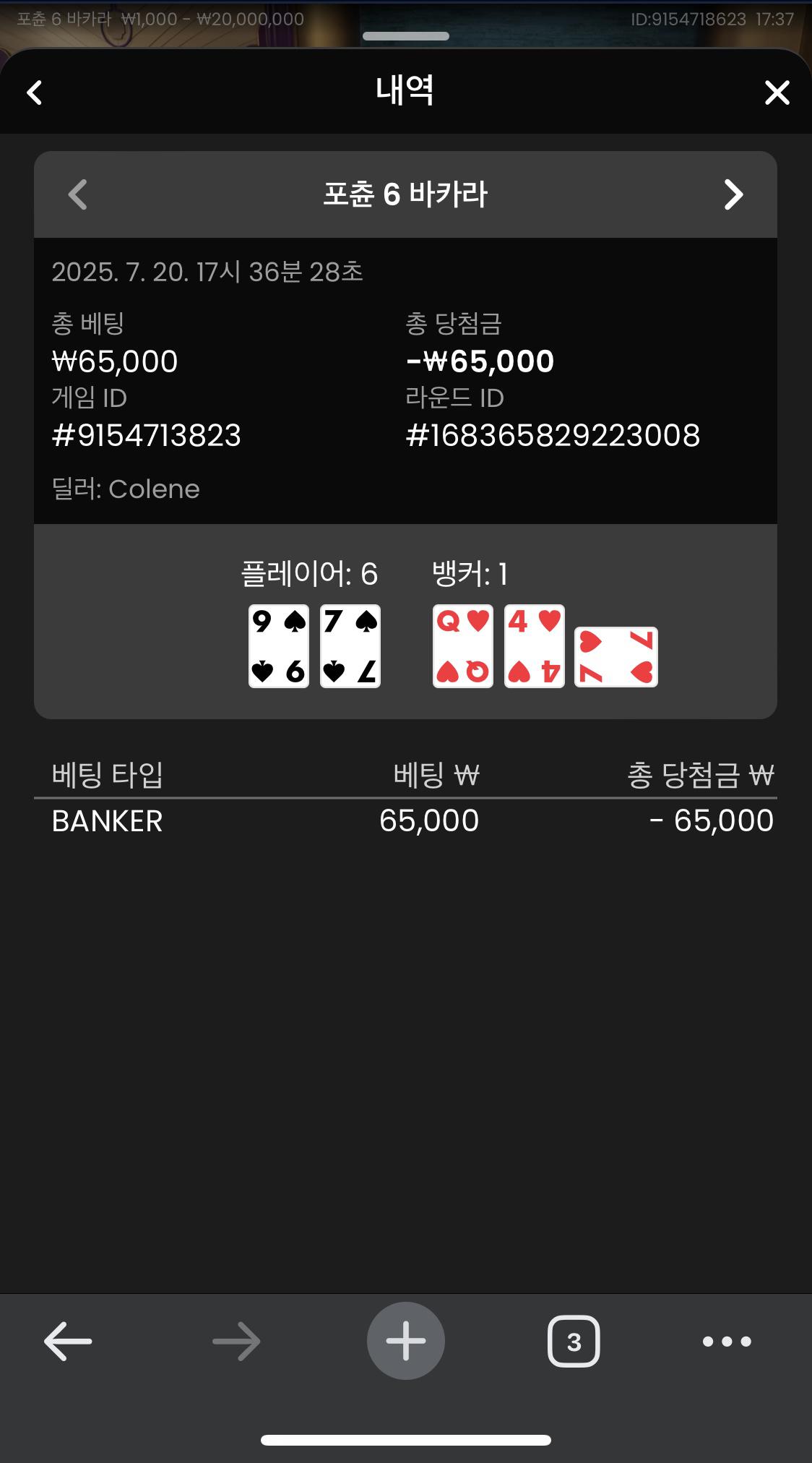Open the browser's more options menu
This screenshot has width=812, height=1463.
click(x=727, y=1342)
